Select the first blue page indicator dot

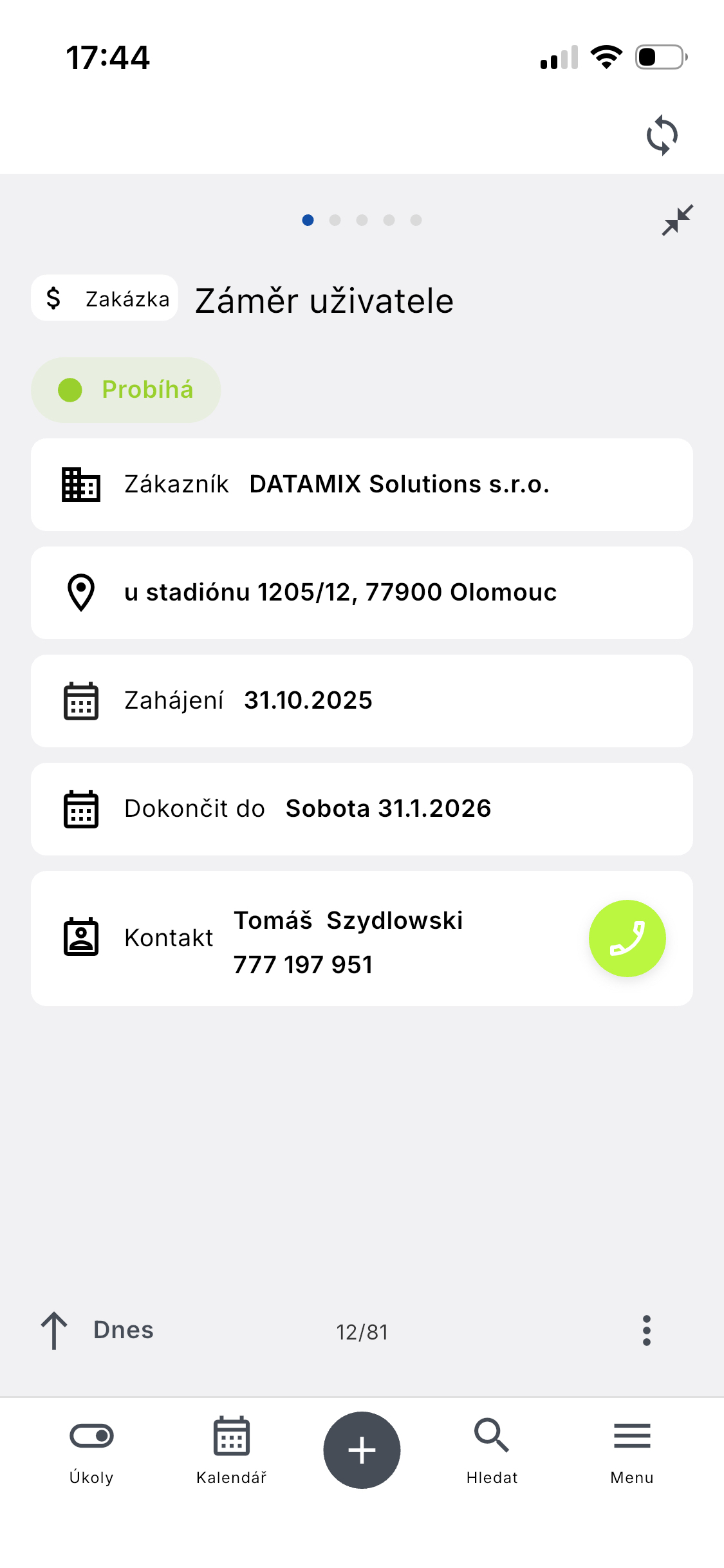(x=308, y=219)
